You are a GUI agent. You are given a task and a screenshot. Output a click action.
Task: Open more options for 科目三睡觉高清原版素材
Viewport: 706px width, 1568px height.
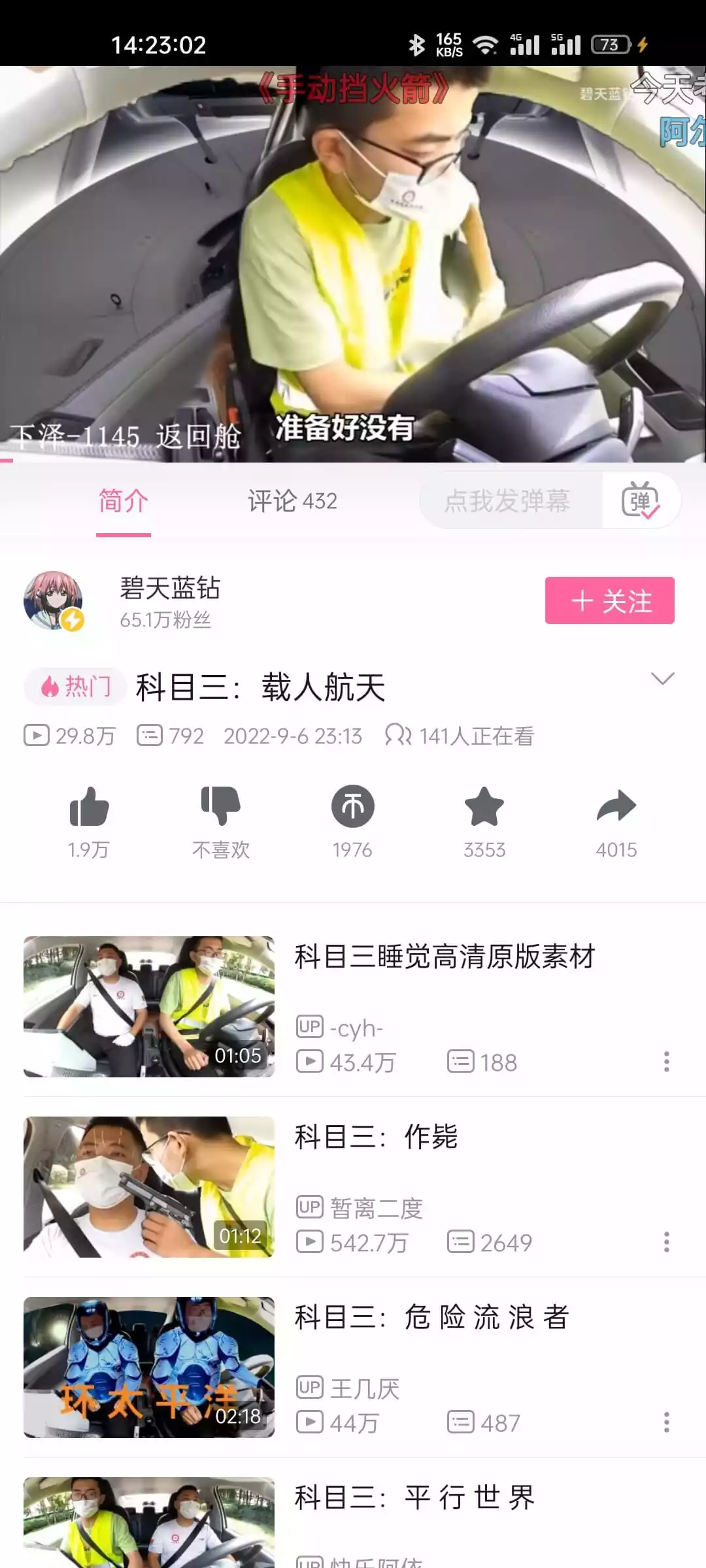pos(666,1062)
